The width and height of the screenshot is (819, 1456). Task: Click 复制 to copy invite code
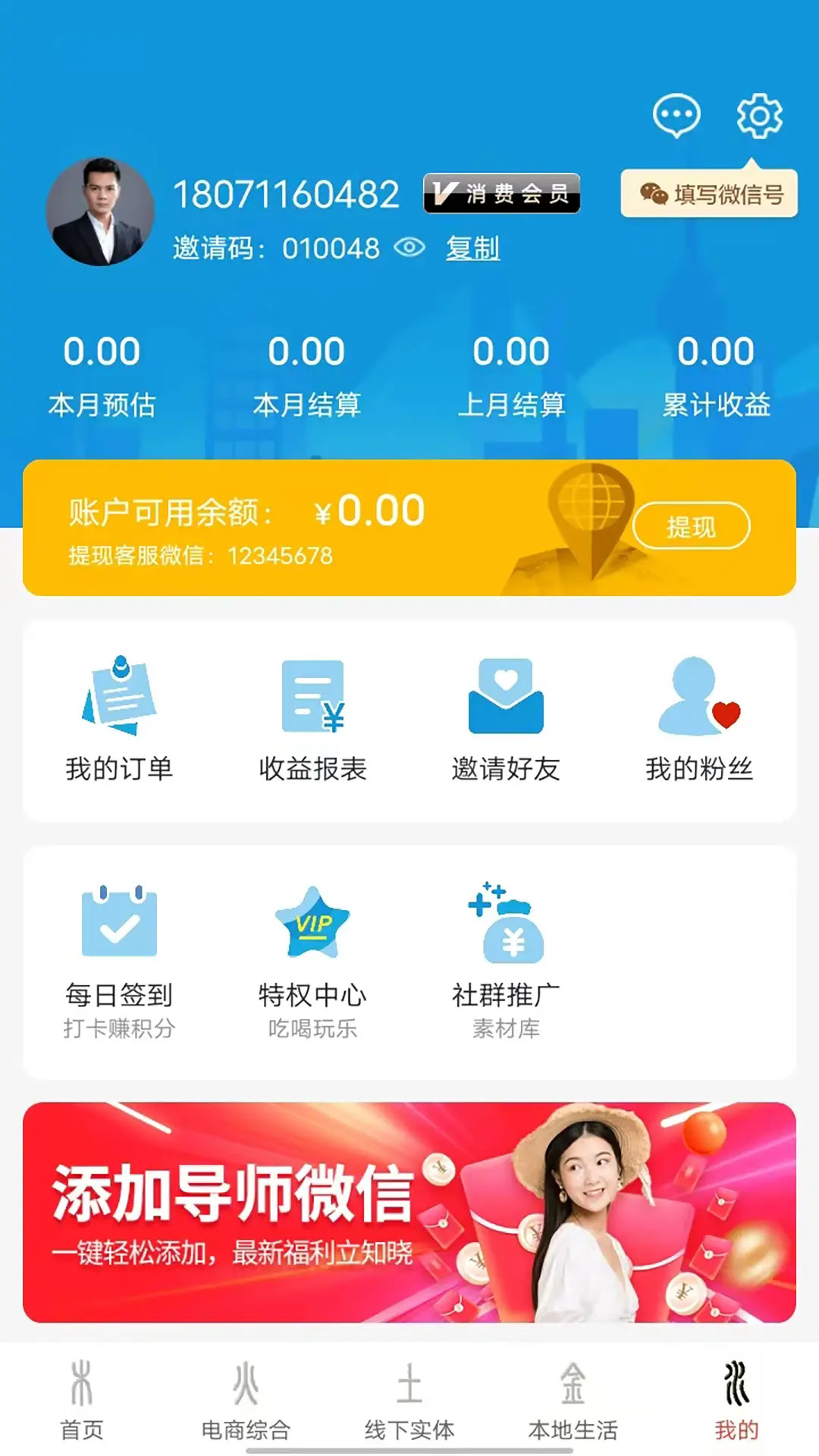(x=472, y=246)
